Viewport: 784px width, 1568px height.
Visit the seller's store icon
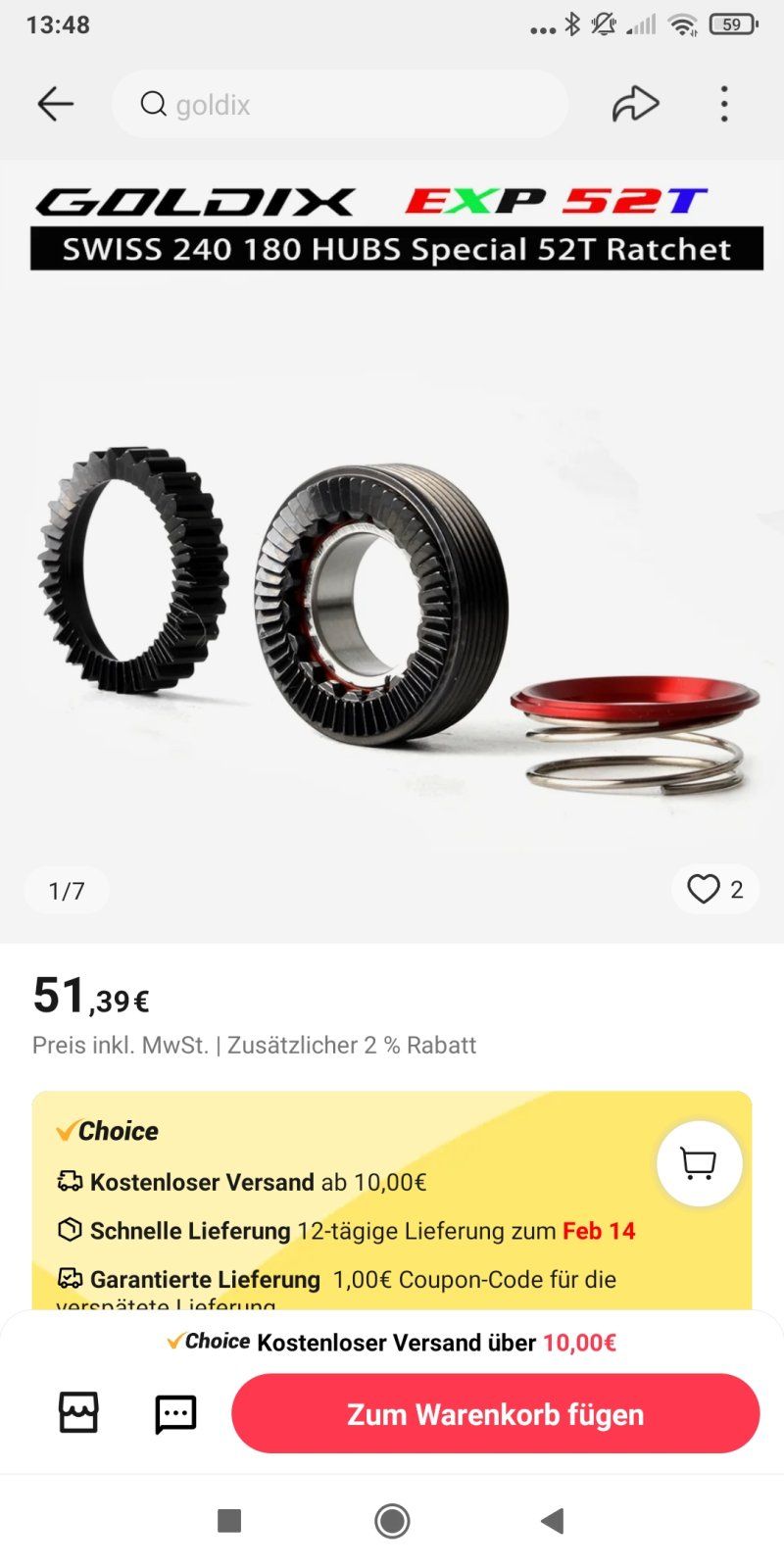pos(78,1413)
